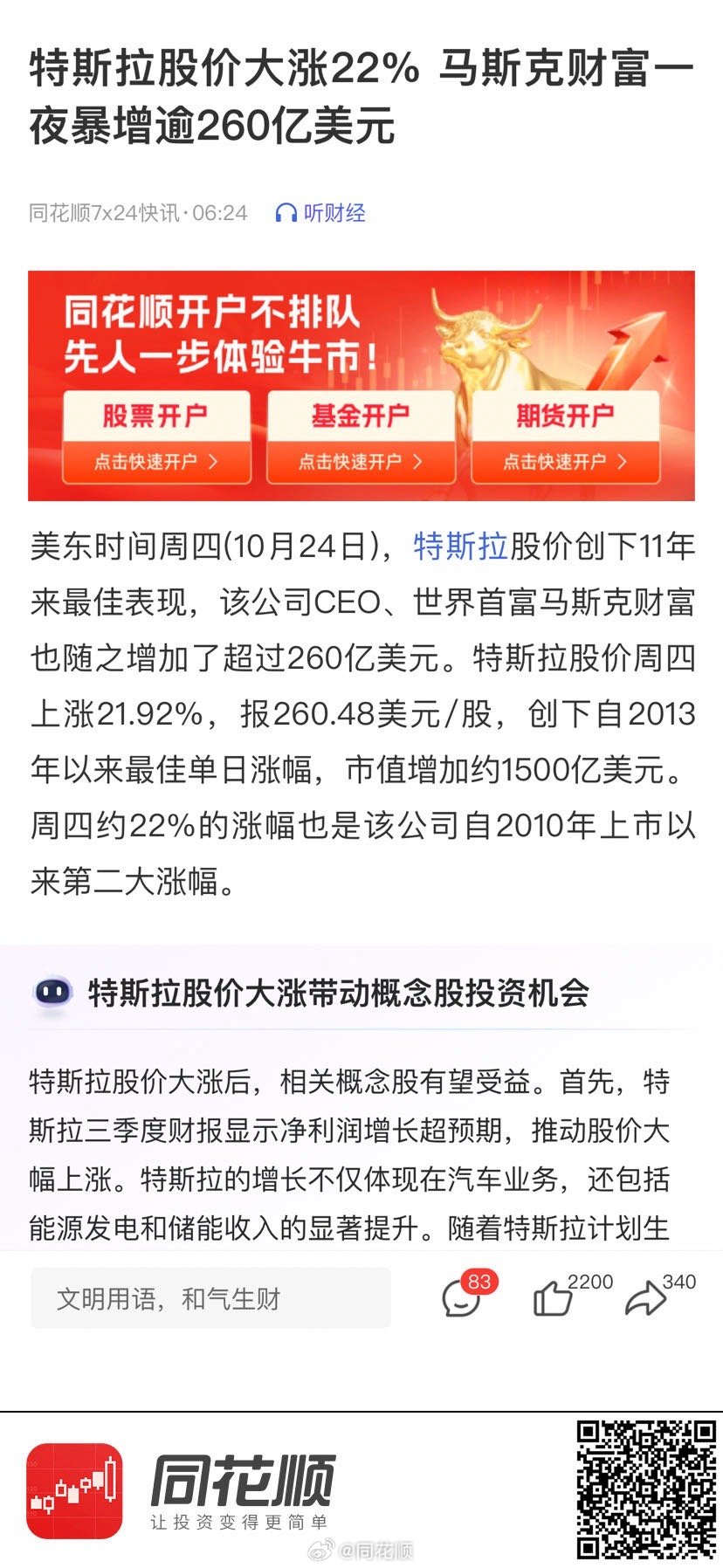Open the blue 特斯拉 stock link
The image size is (723, 1568).
(x=460, y=547)
